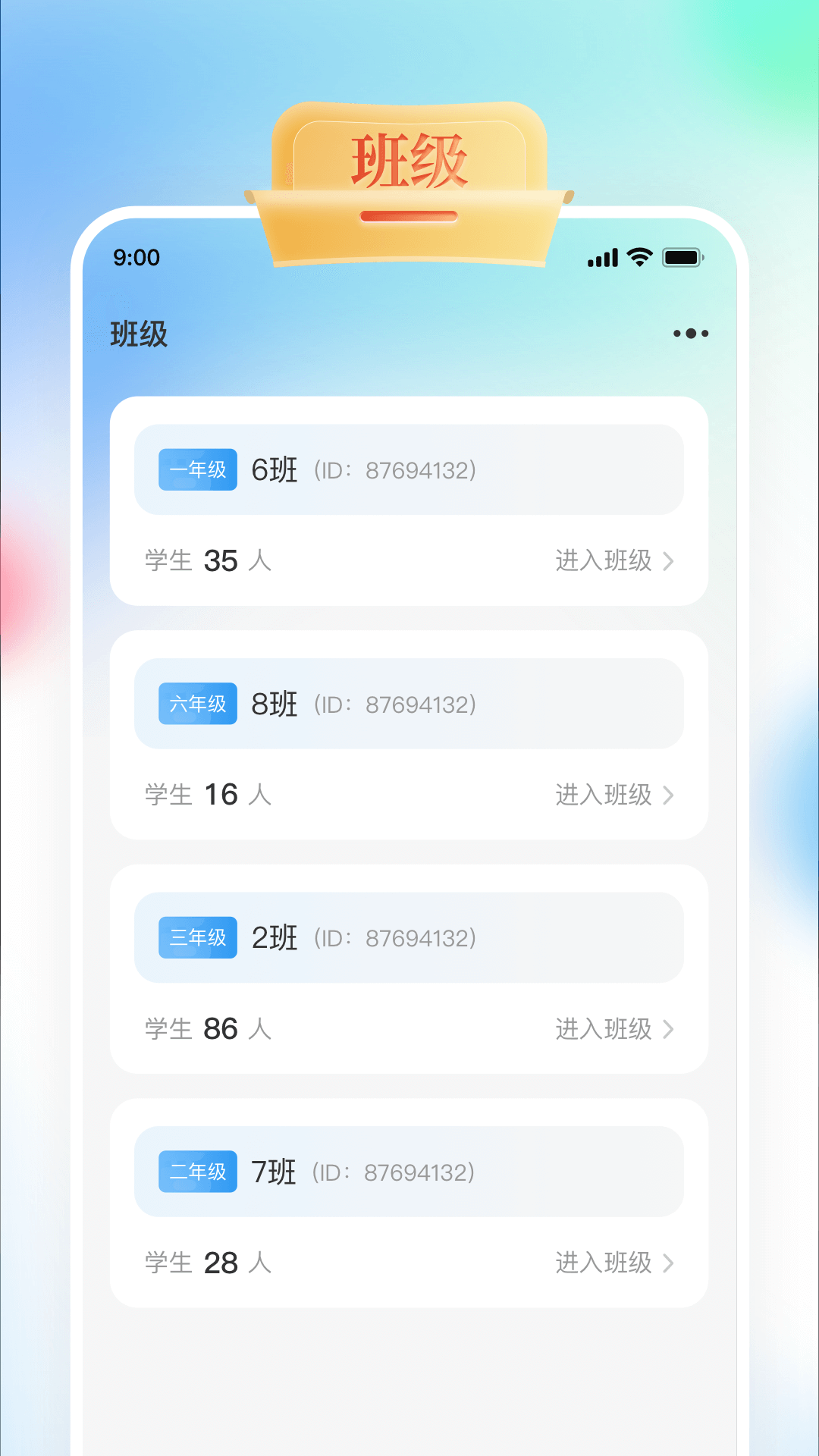This screenshot has width=819, height=1456.
Task: Select the 六年级 grade badge
Action: click(x=196, y=703)
